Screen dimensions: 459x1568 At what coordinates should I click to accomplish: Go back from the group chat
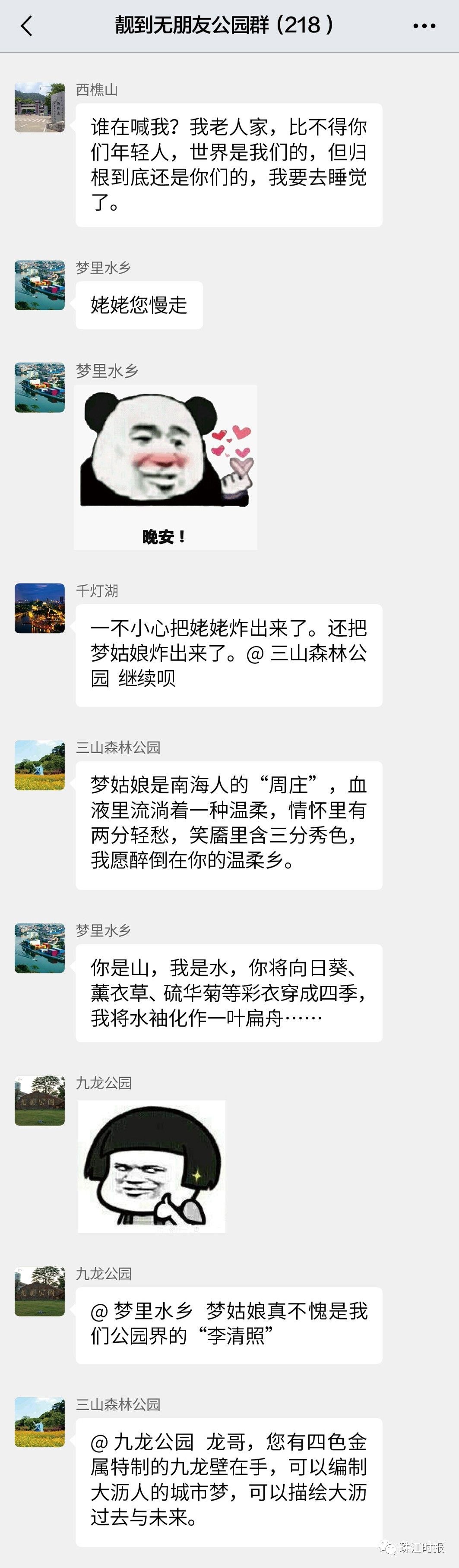(x=26, y=26)
